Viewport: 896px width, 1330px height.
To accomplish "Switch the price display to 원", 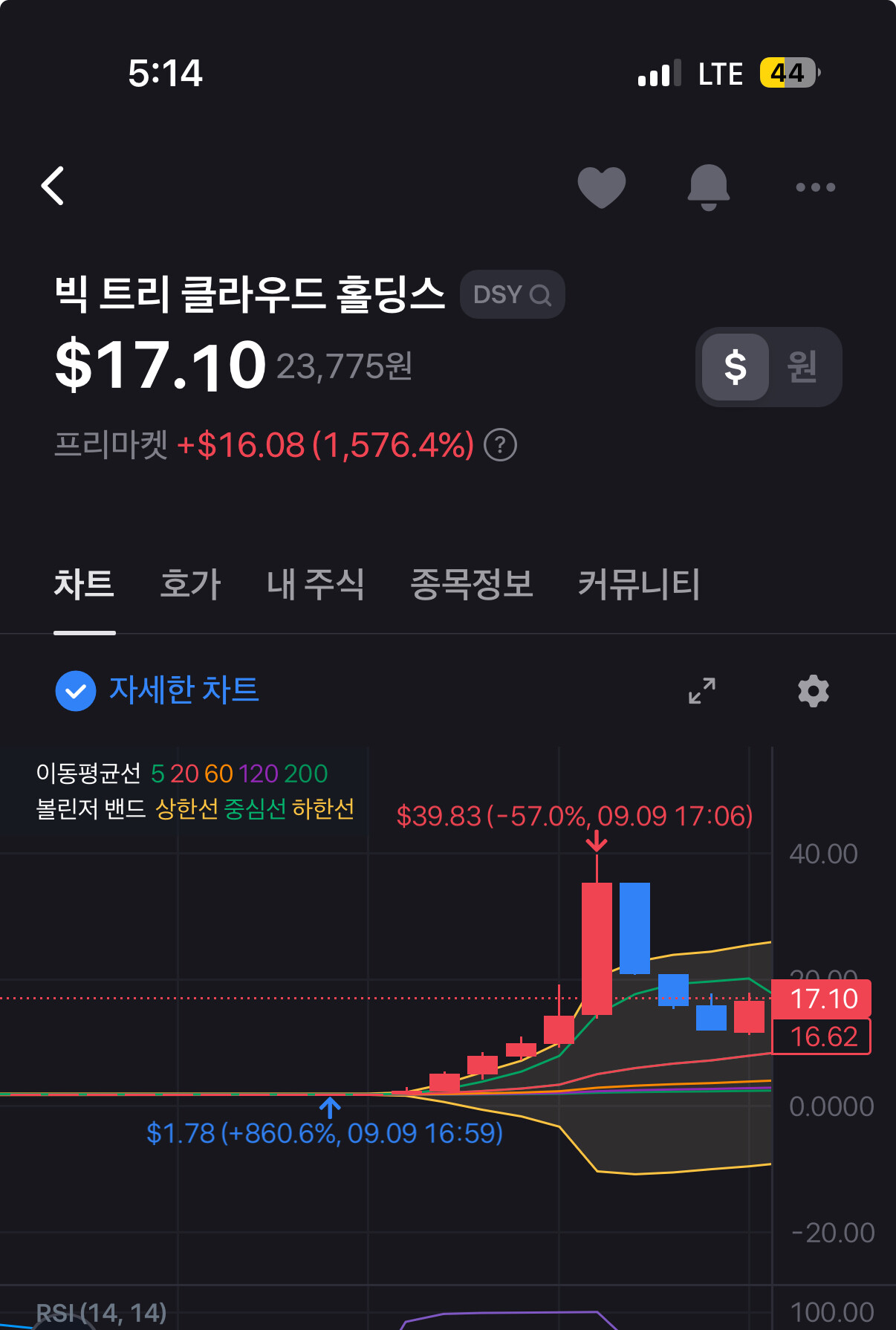I will tap(802, 367).
